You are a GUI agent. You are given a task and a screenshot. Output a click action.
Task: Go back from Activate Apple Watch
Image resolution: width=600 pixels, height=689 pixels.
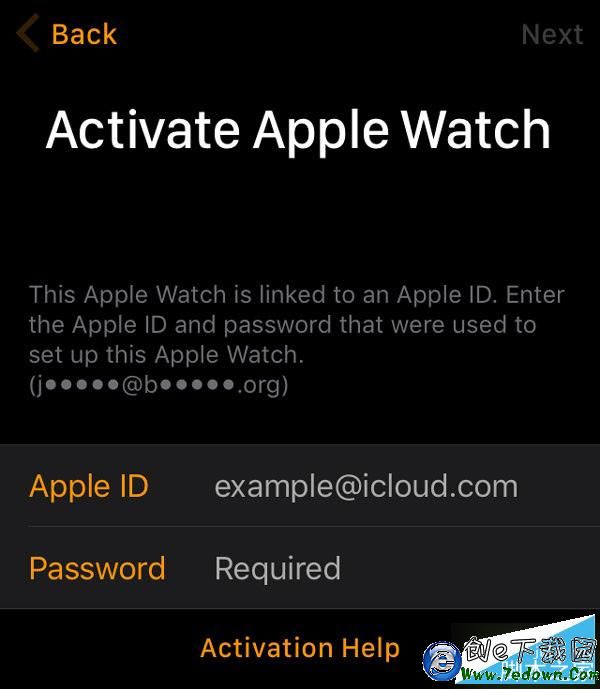67,34
